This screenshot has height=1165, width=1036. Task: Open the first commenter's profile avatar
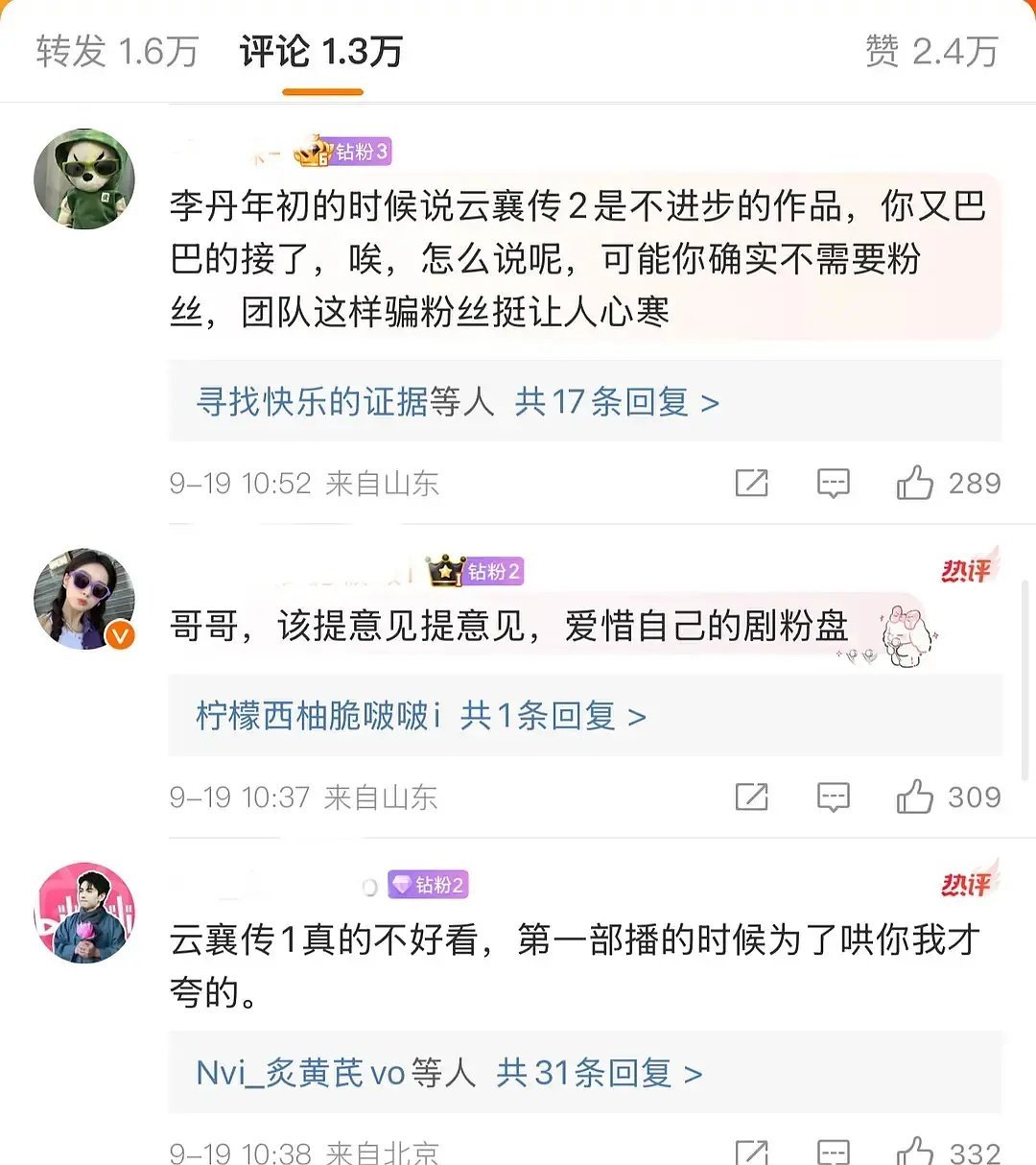click(84, 178)
